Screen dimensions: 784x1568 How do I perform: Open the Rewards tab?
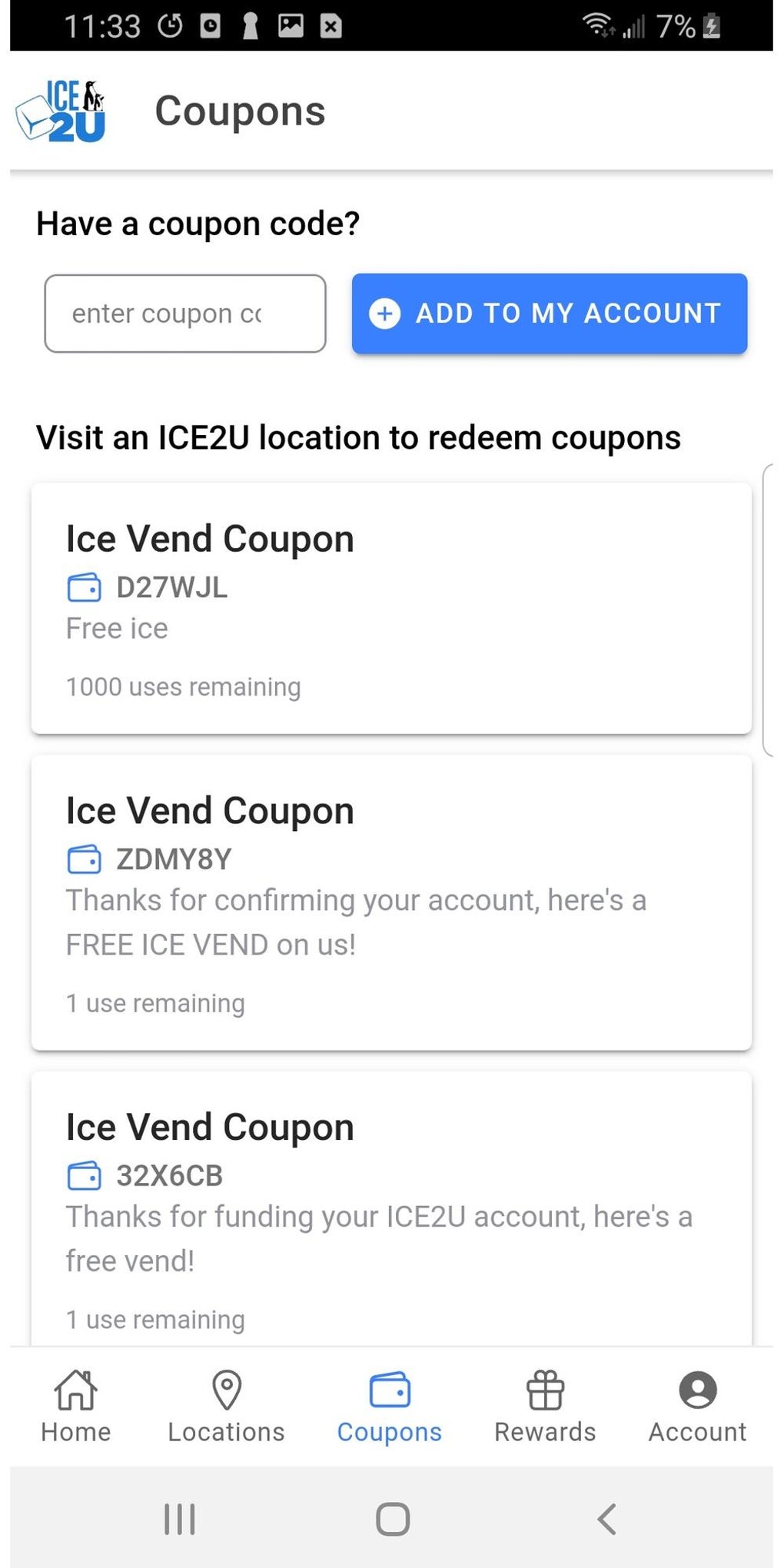[x=545, y=1405]
